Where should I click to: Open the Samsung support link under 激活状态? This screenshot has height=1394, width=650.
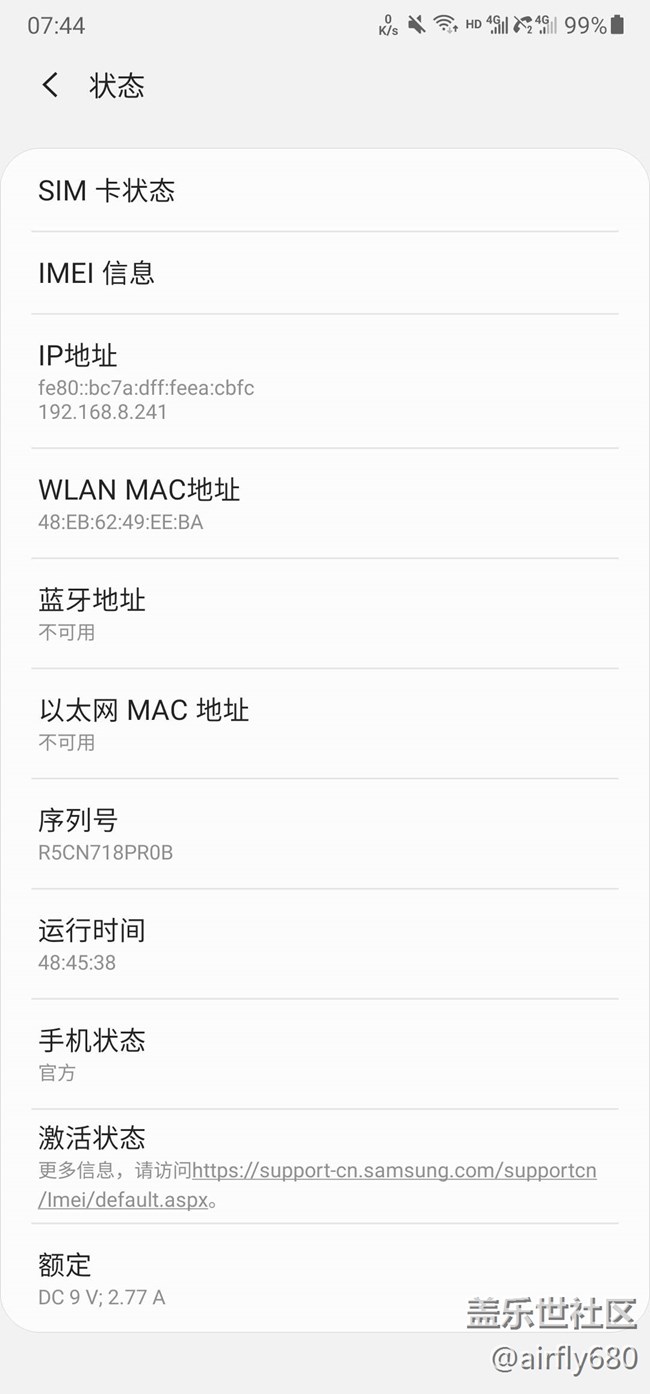[x=394, y=1170]
